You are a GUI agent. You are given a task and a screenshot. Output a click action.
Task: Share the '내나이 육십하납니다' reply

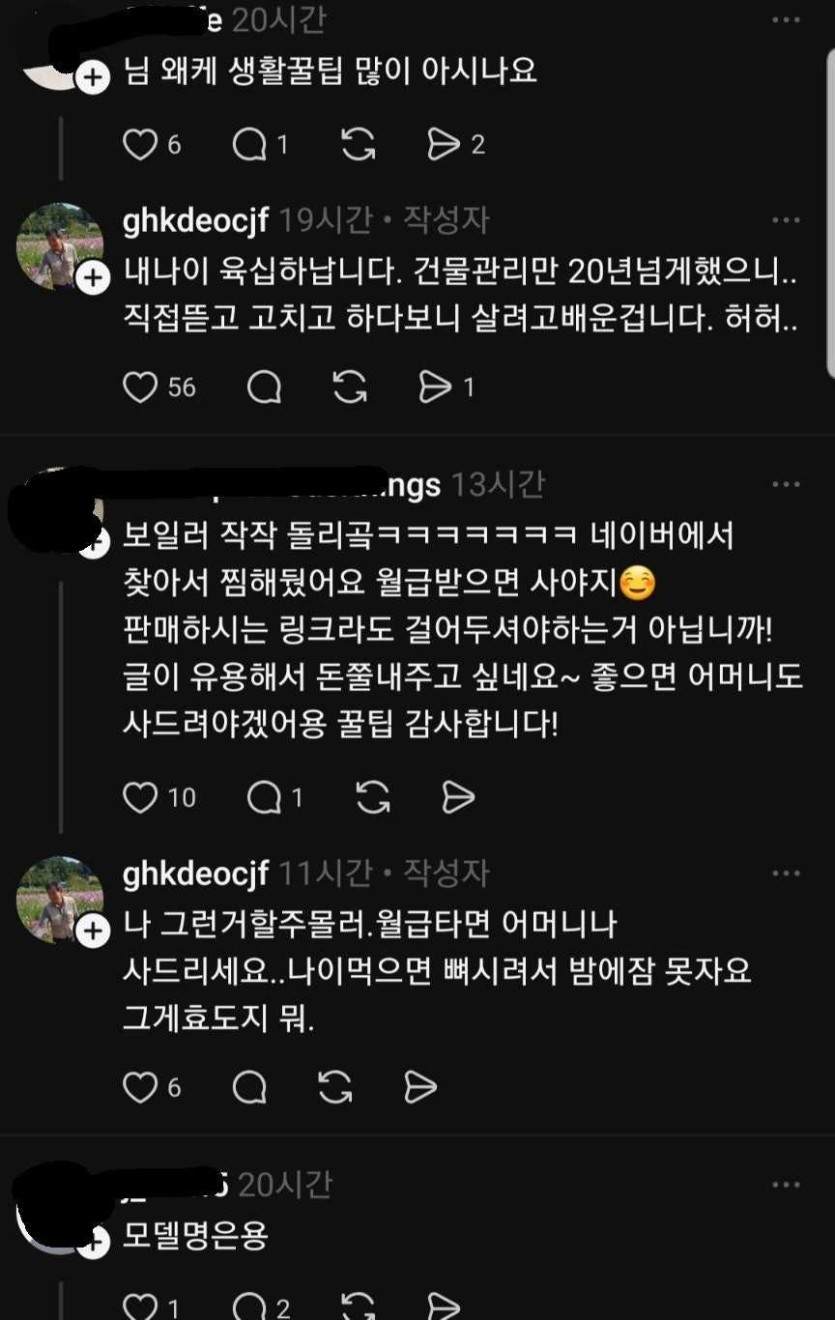435,387
